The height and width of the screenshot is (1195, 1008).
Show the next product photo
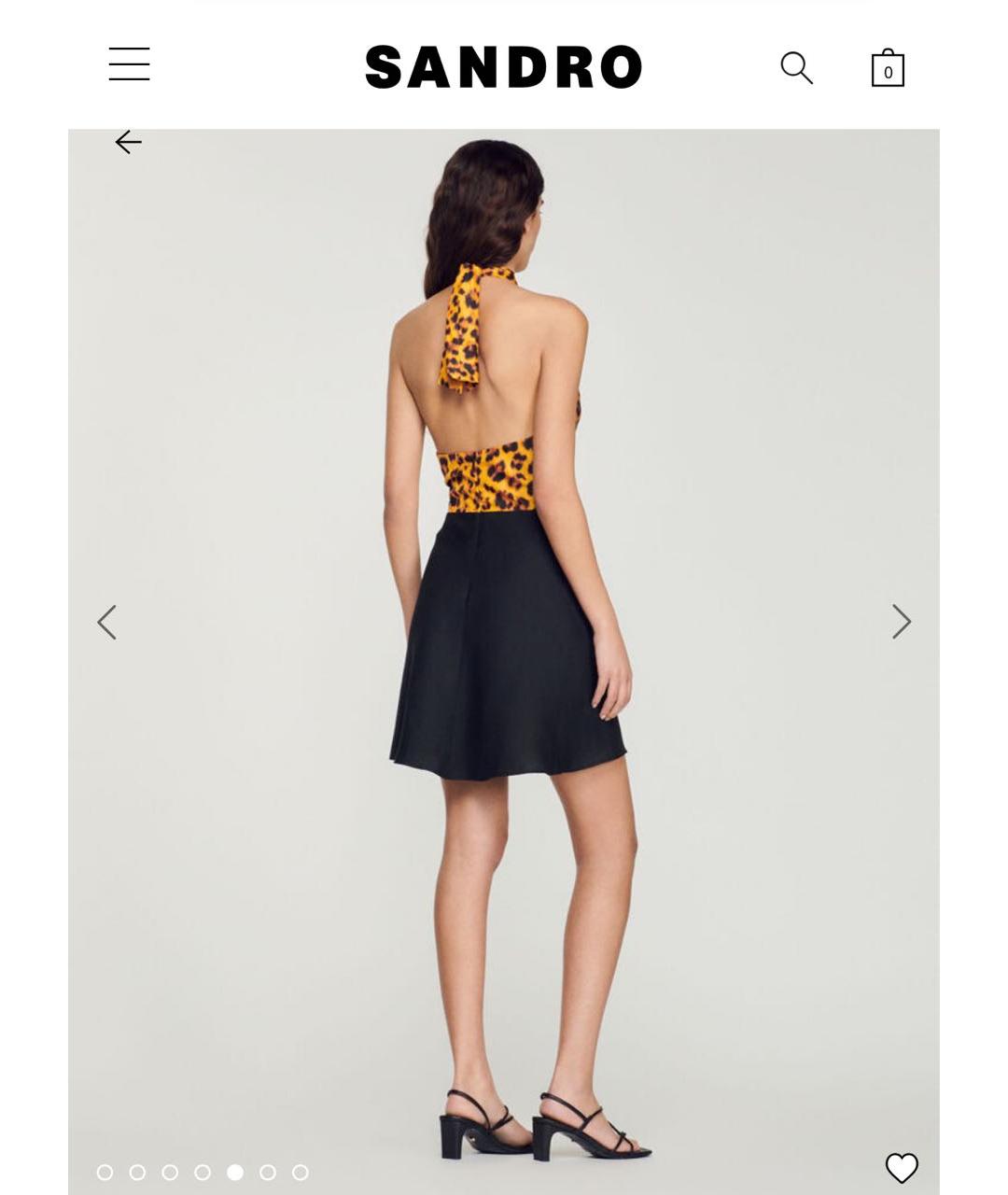901,622
